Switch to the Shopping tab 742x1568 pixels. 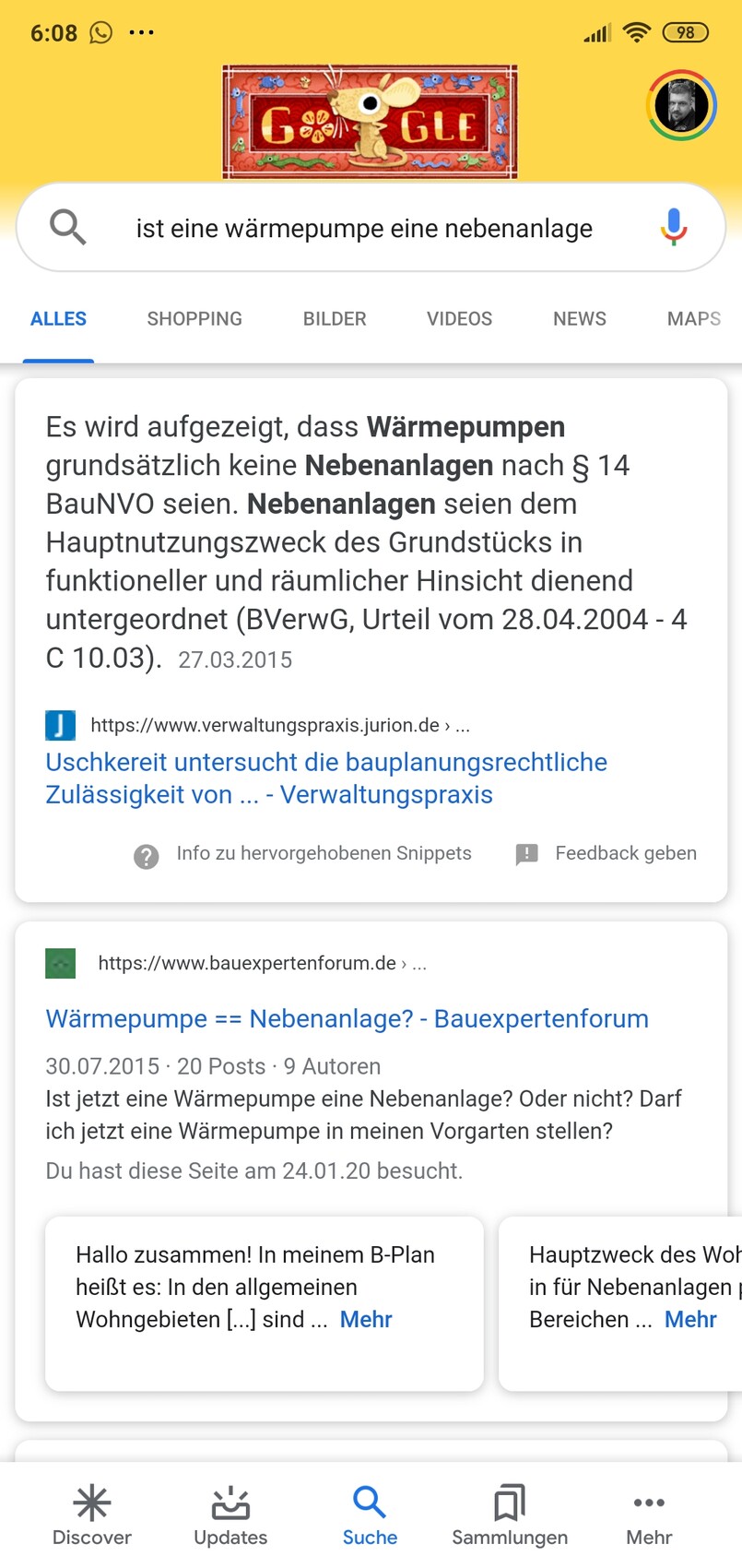194,319
